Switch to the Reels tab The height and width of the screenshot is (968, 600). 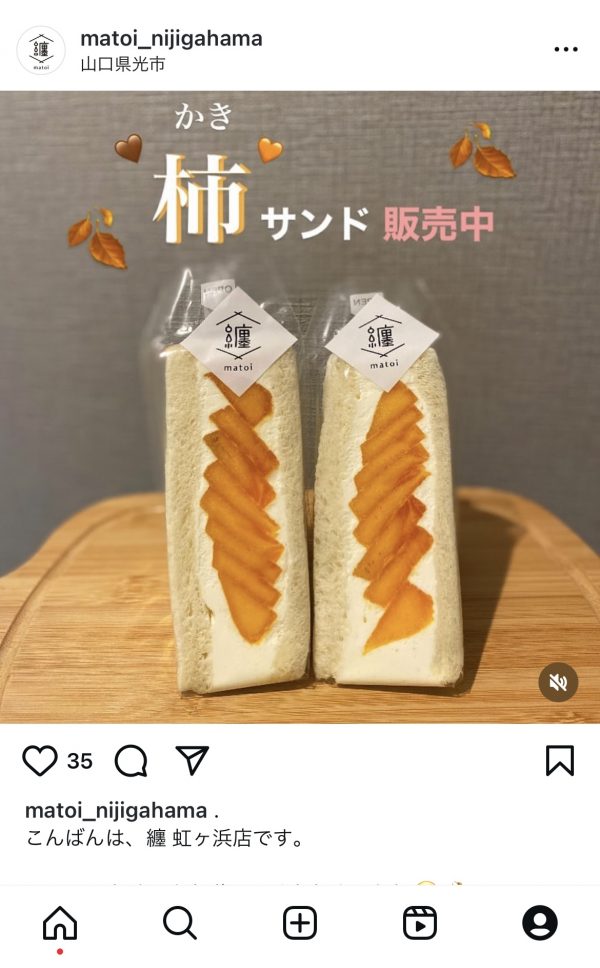coord(420,923)
